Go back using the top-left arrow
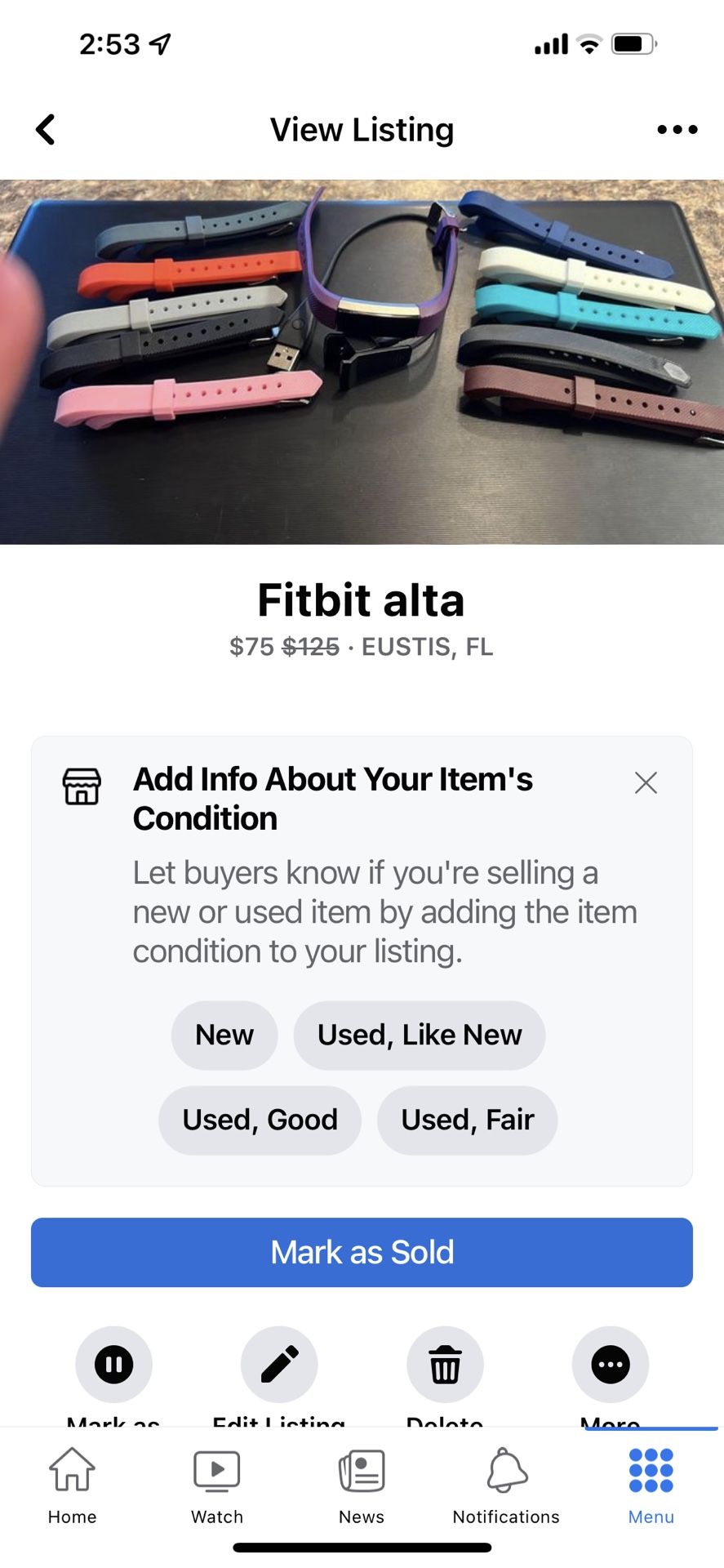This screenshot has width=724, height=1568. [46, 129]
